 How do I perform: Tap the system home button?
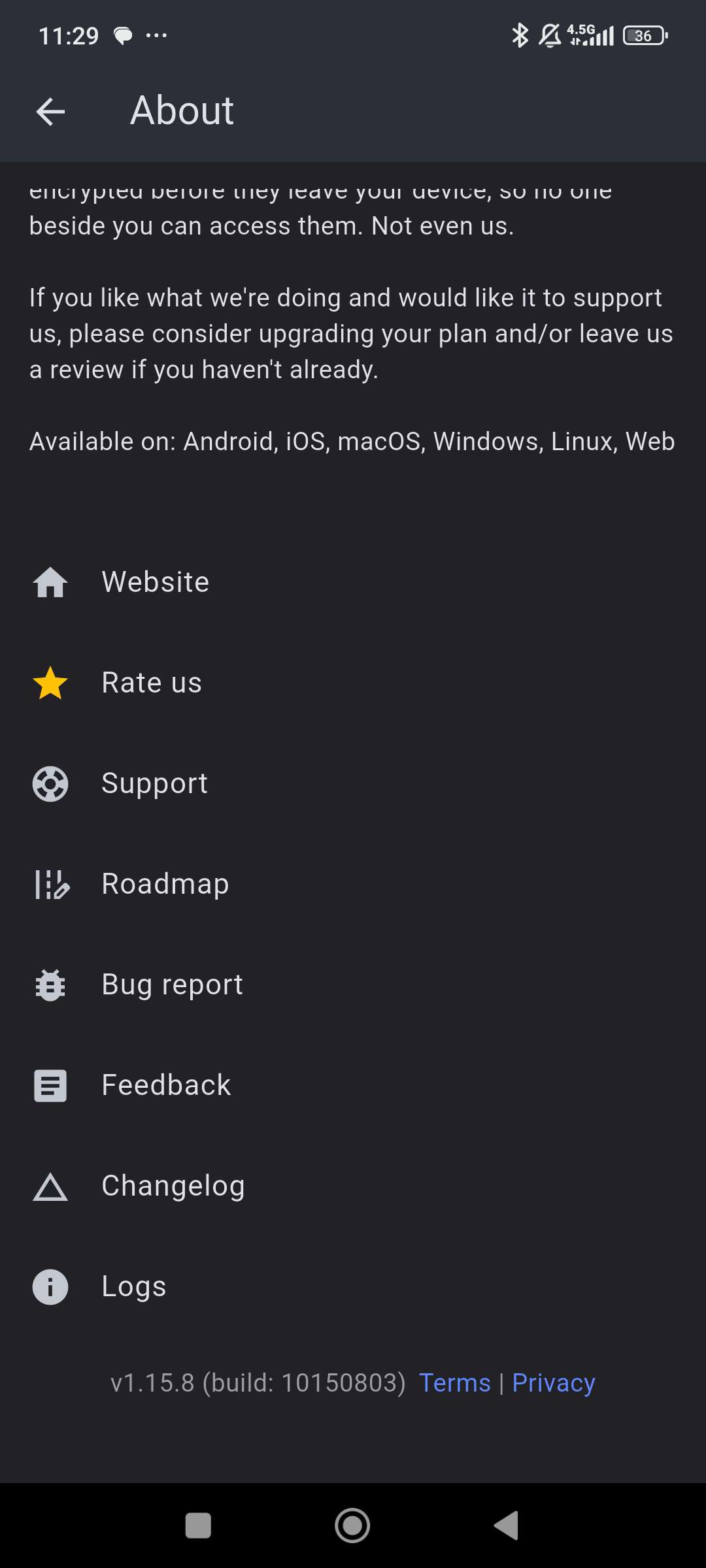(352, 1526)
